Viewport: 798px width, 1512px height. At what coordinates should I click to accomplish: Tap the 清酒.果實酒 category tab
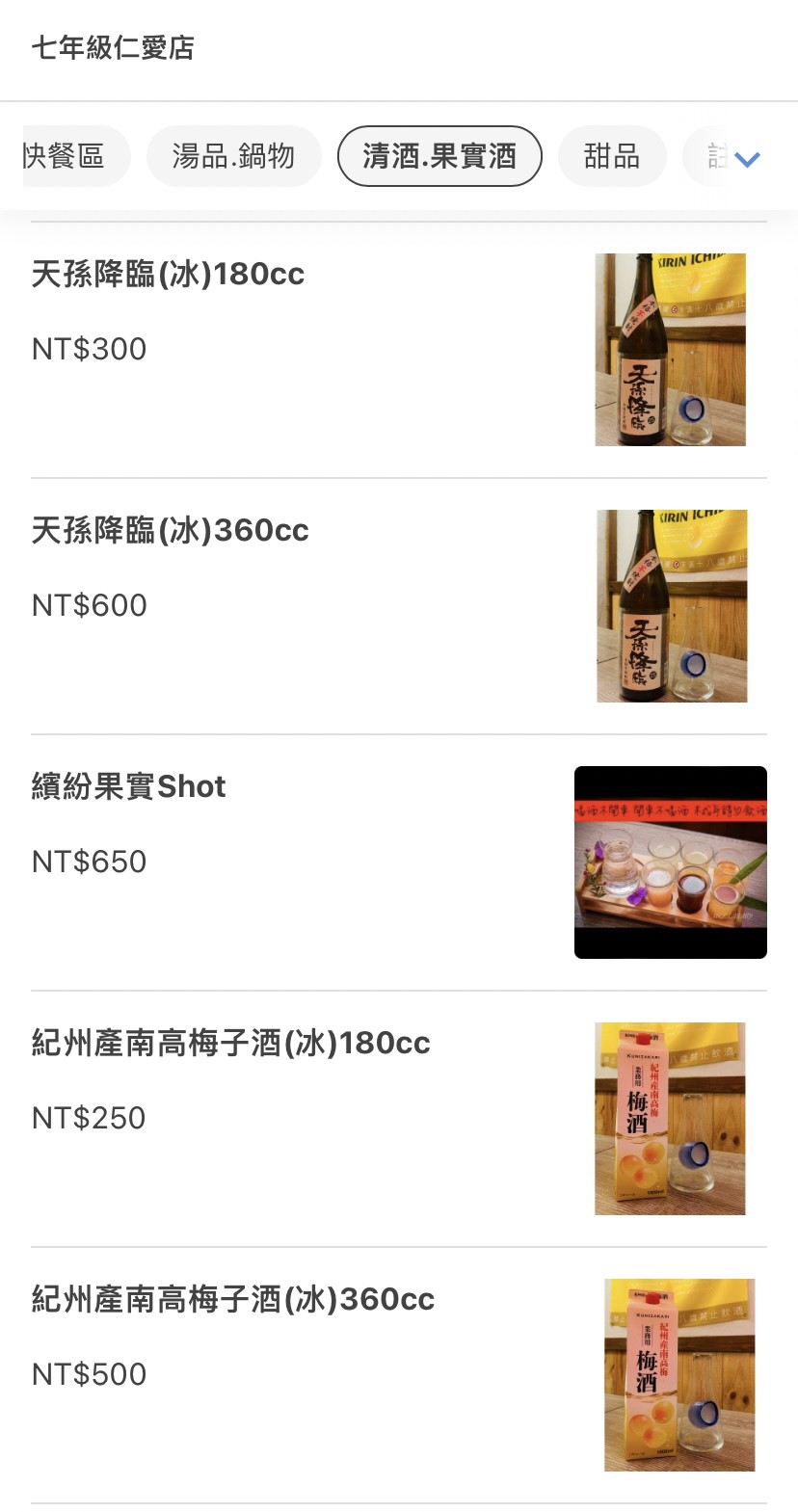click(439, 156)
